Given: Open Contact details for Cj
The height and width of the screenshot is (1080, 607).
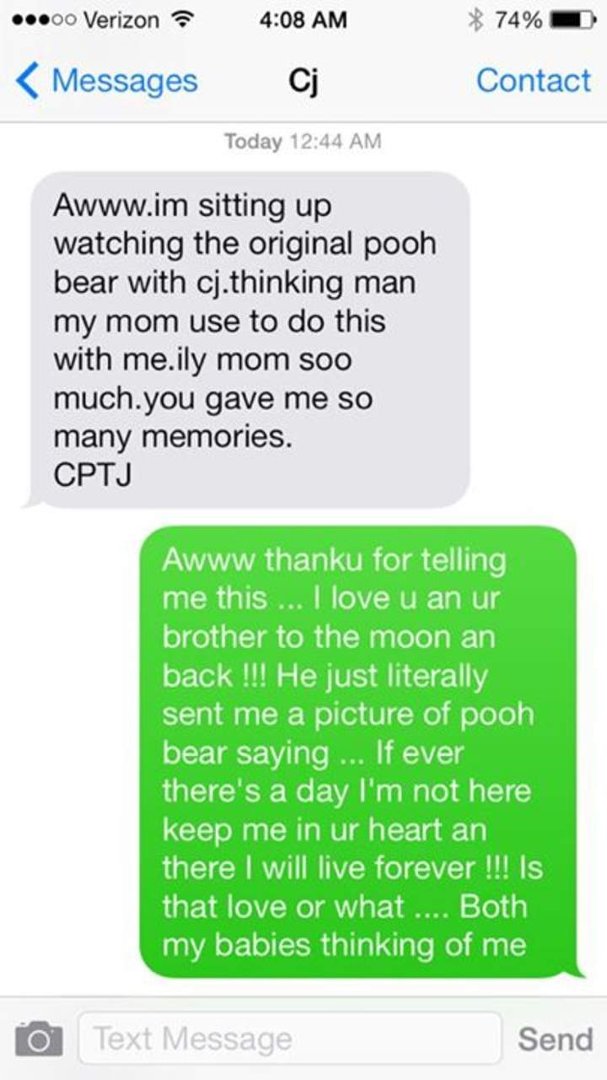Looking at the screenshot, I should [x=534, y=81].
